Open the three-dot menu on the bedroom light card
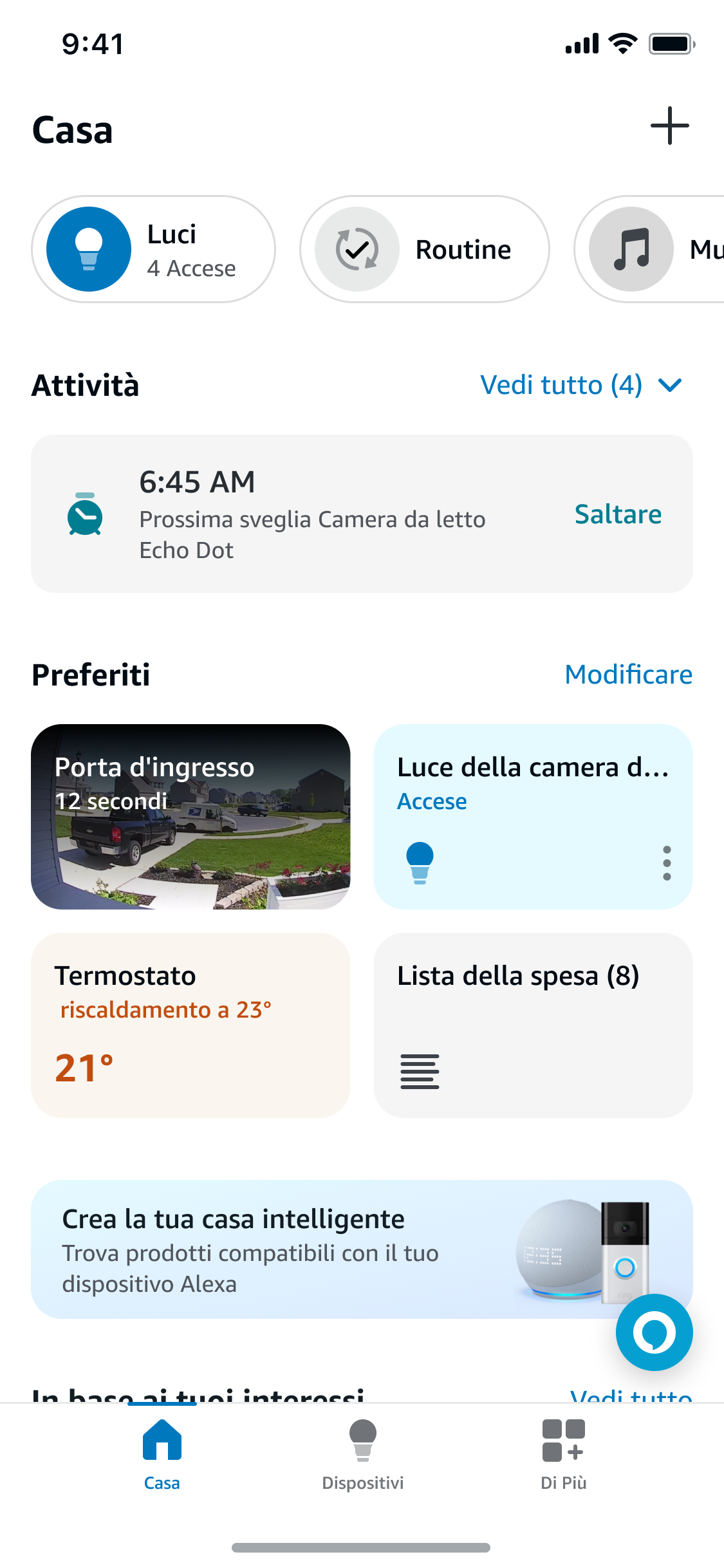Viewport: 724px width, 1568px height. tap(667, 863)
